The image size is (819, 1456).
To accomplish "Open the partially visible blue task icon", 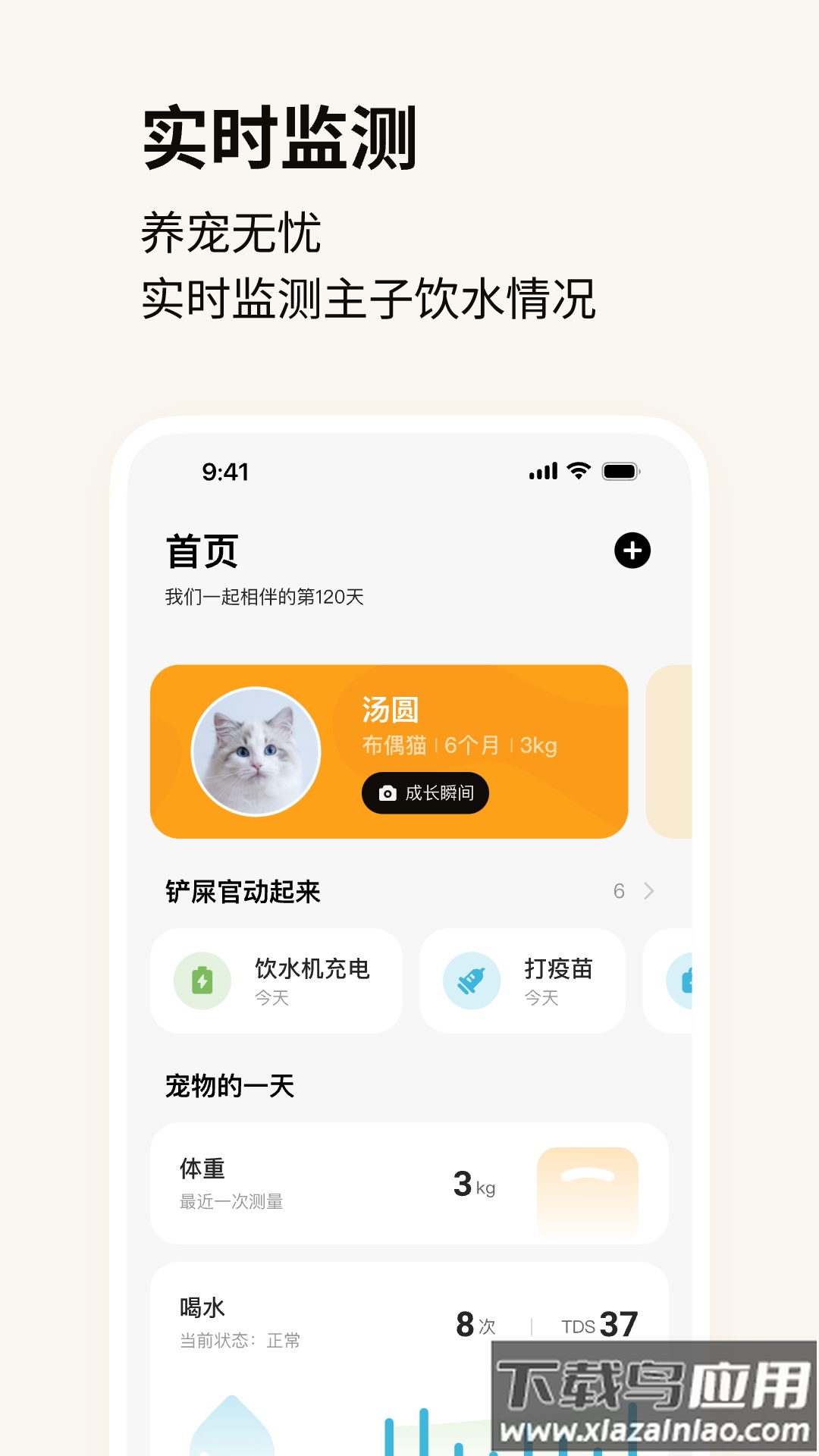I will [x=692, y=981].
